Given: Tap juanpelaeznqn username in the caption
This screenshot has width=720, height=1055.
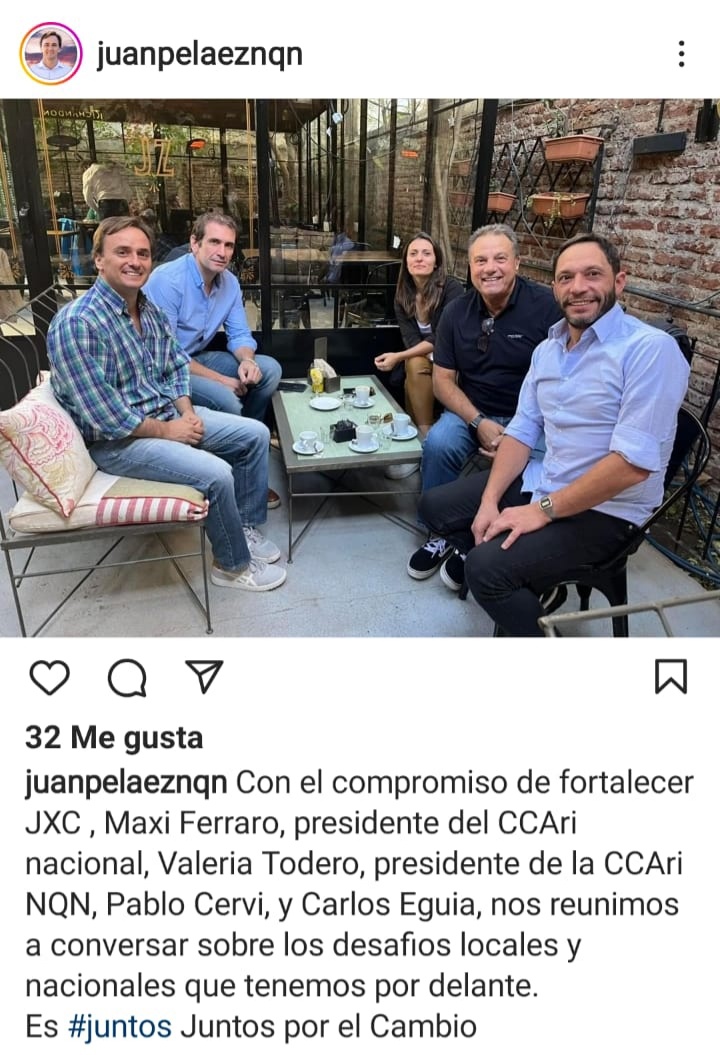Looking at the screenshot, I should point(126,782).
